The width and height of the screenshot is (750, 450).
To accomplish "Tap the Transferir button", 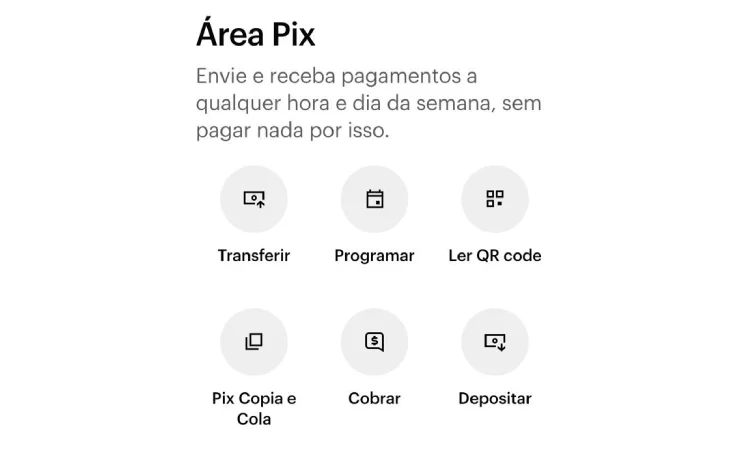I will (x=254, y=199).
